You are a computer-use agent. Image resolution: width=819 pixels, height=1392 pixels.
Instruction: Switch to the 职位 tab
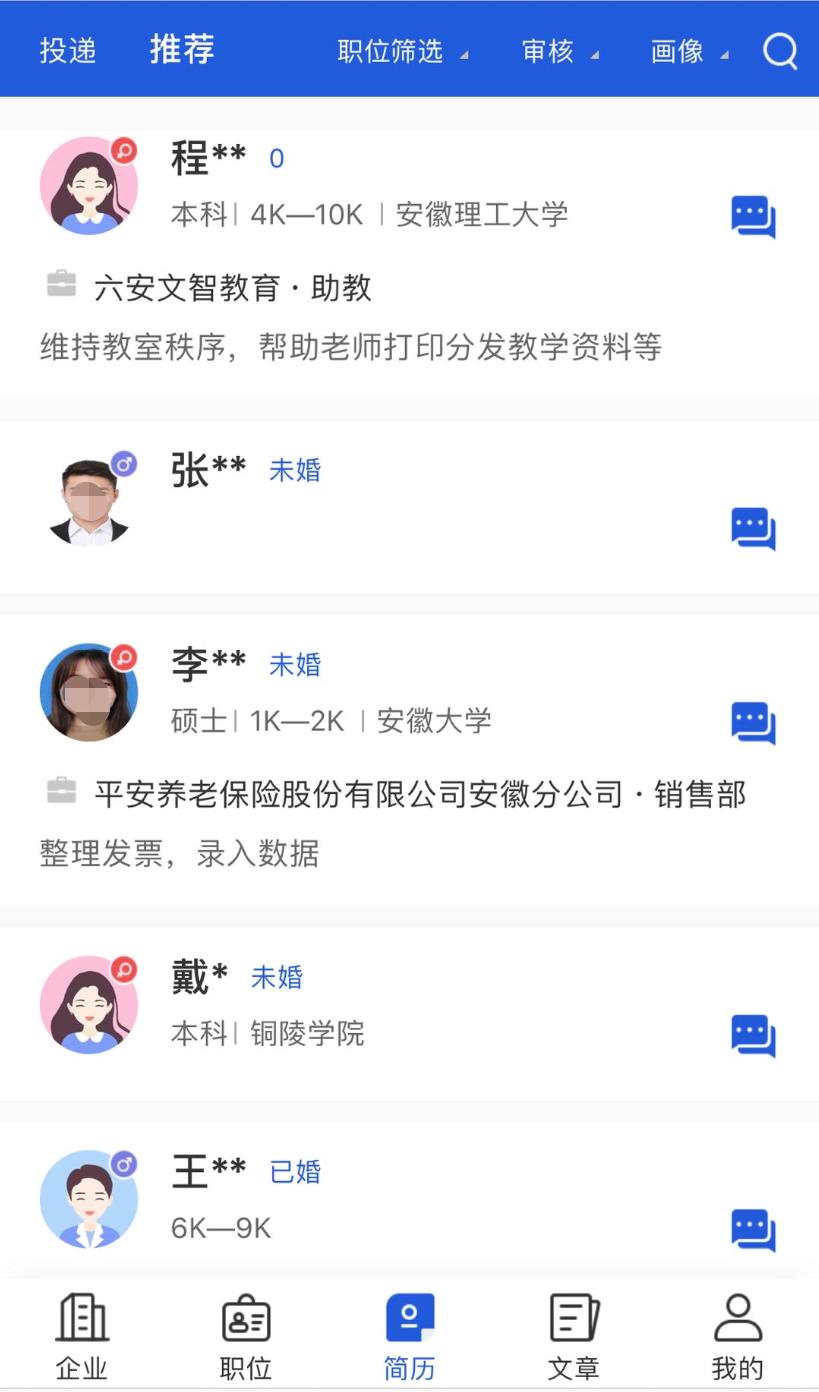point(246,1336)
